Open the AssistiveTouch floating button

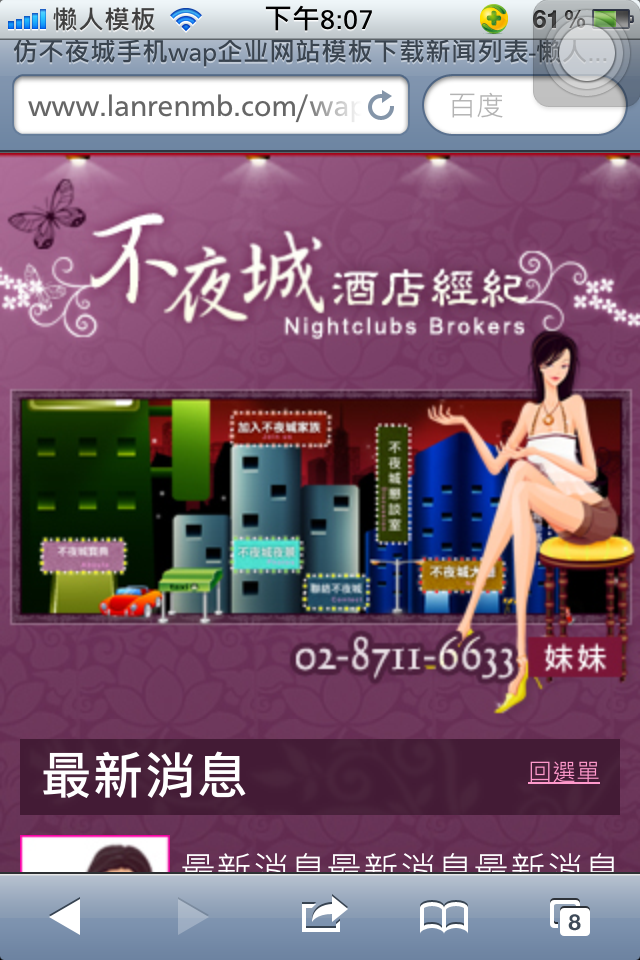[x=585, y=55]
